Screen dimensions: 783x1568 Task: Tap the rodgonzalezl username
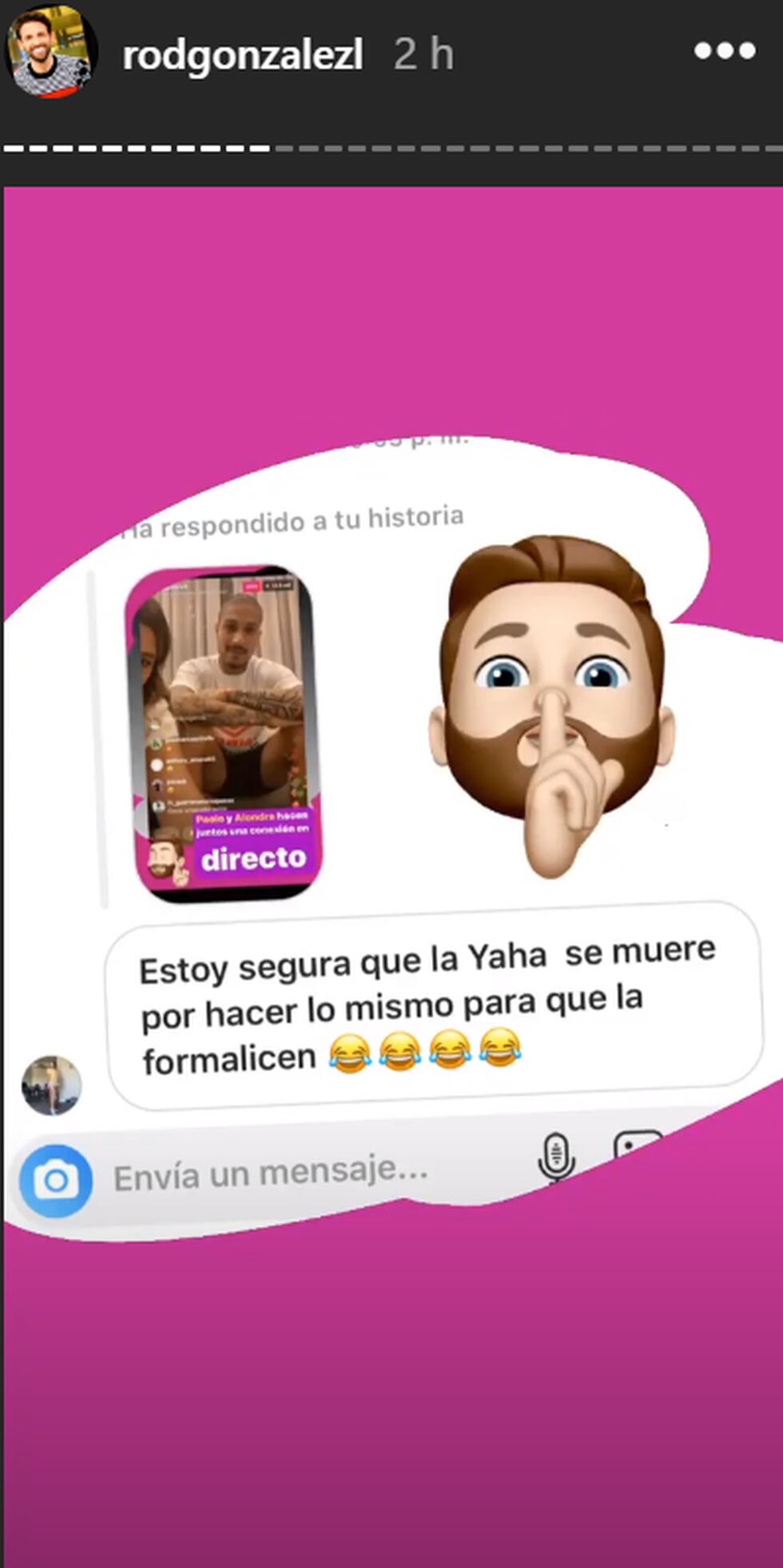click(242, 54)
